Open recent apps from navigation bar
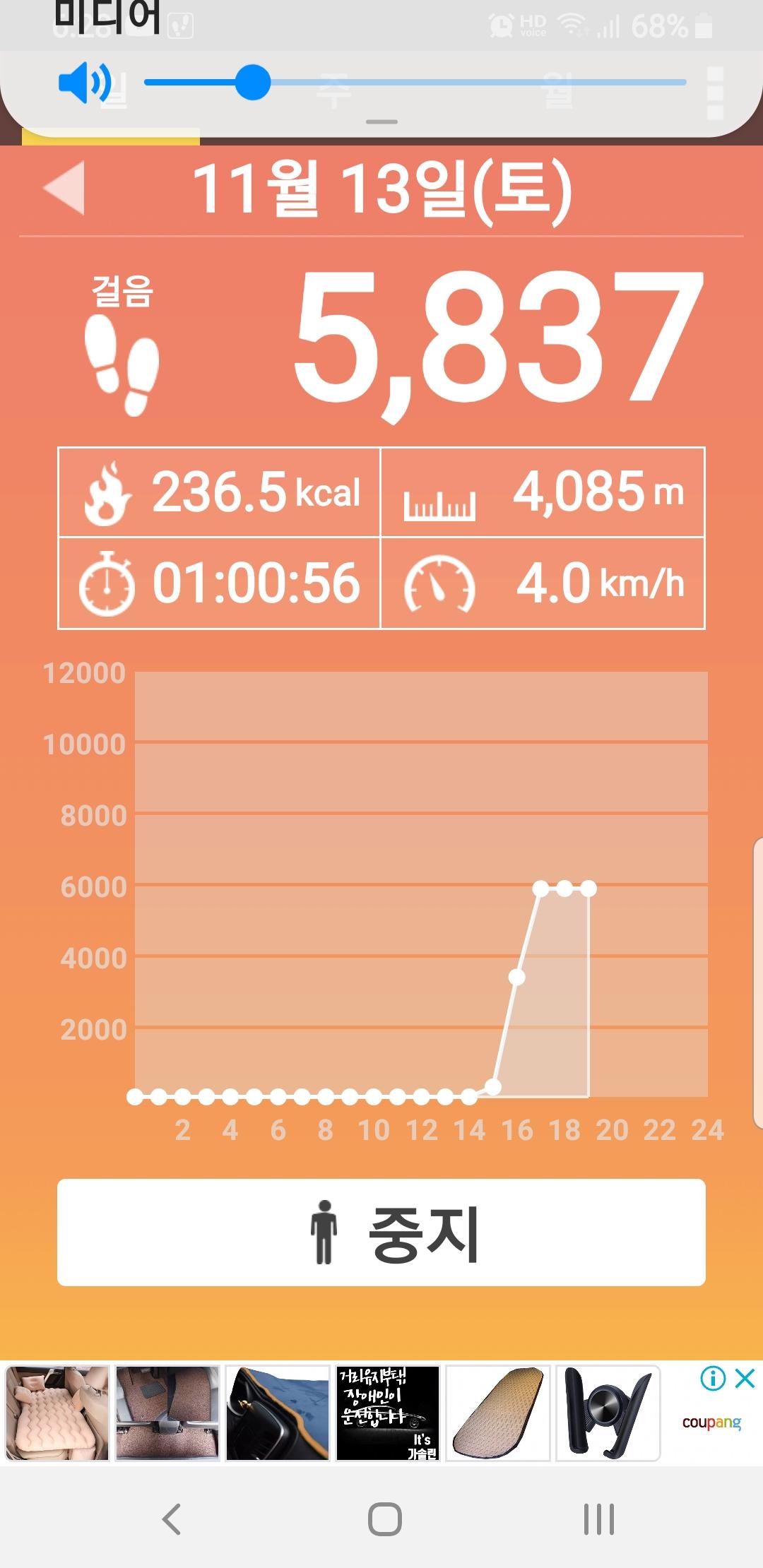This screenshot has height=1568, width=763. point(598,1519)
